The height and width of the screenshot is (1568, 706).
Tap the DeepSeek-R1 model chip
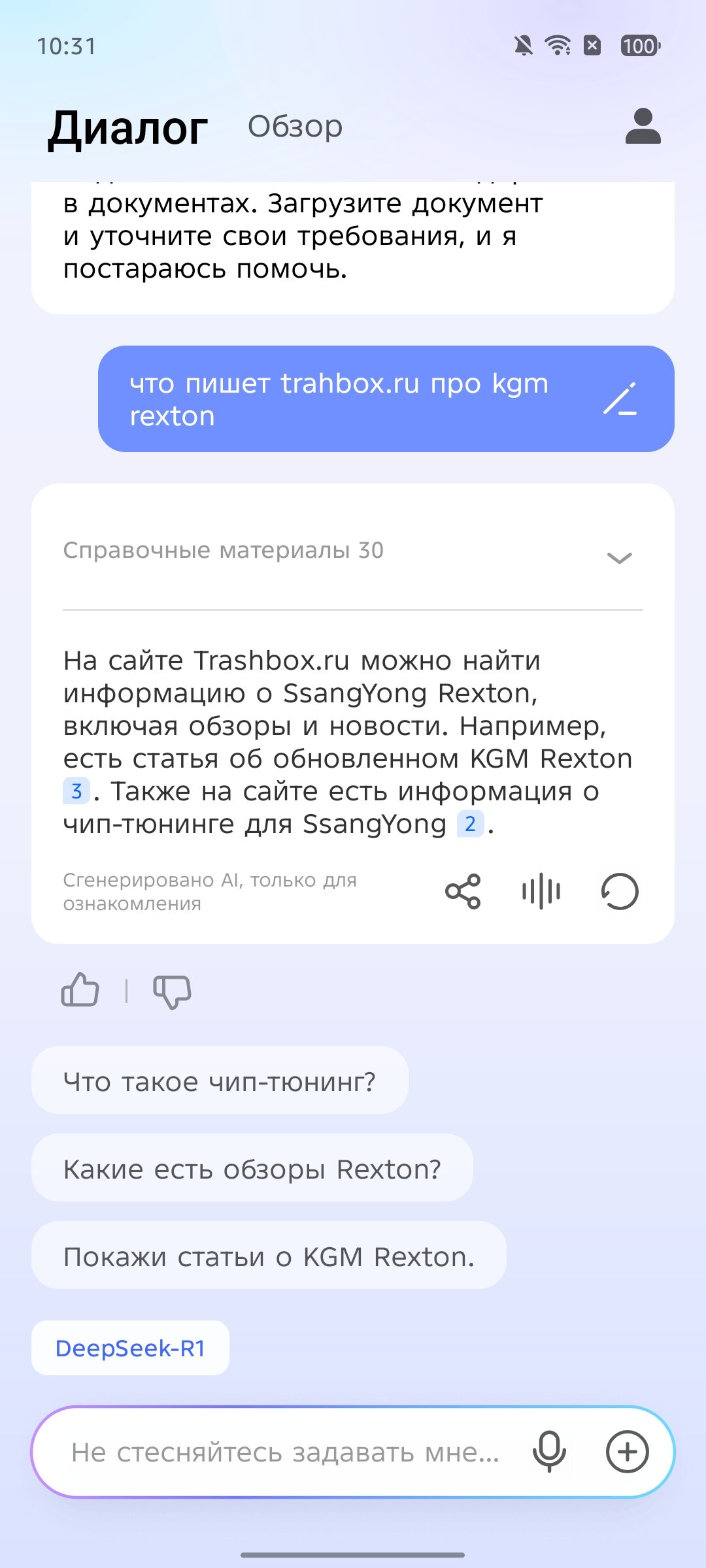click(x=130, y=1348)
